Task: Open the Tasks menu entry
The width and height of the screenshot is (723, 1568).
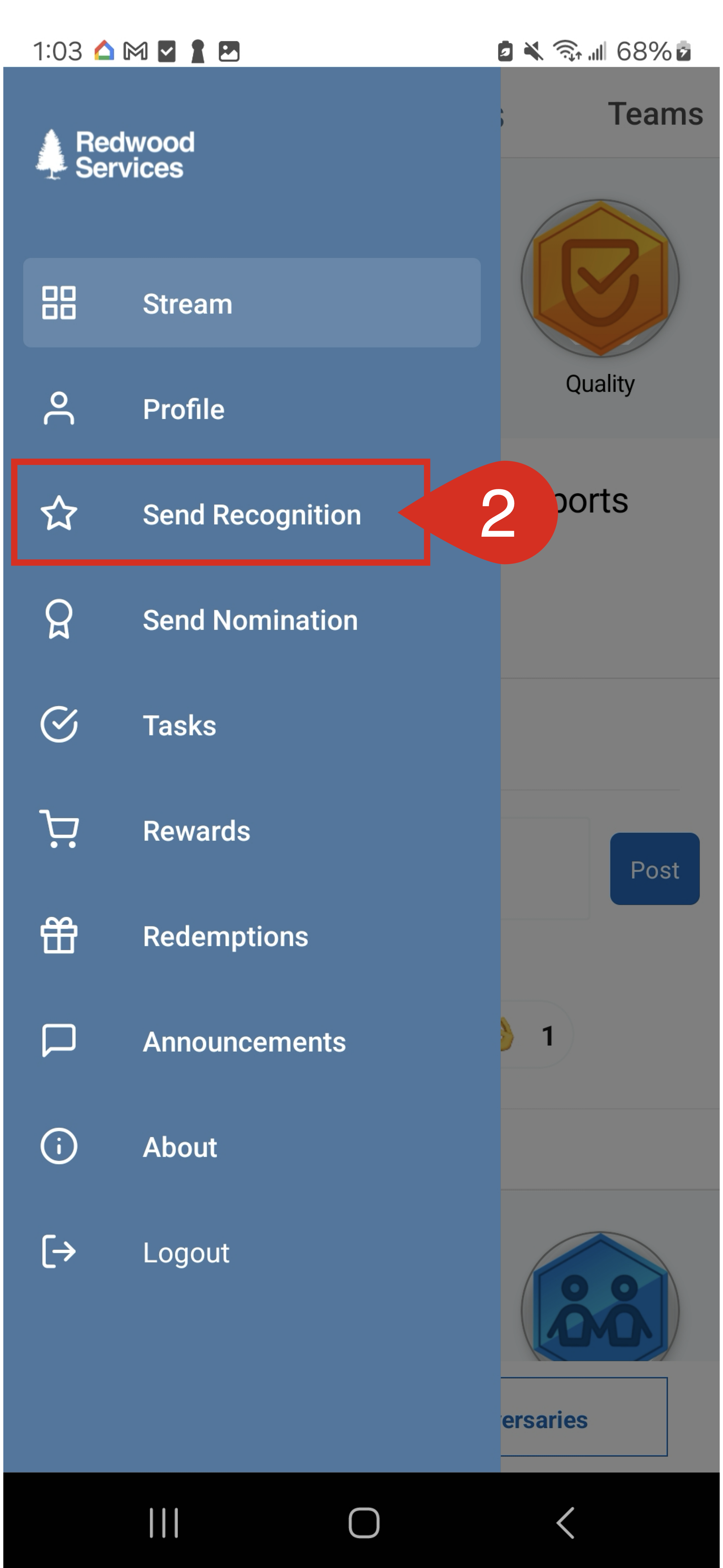Action: (251, 725)
